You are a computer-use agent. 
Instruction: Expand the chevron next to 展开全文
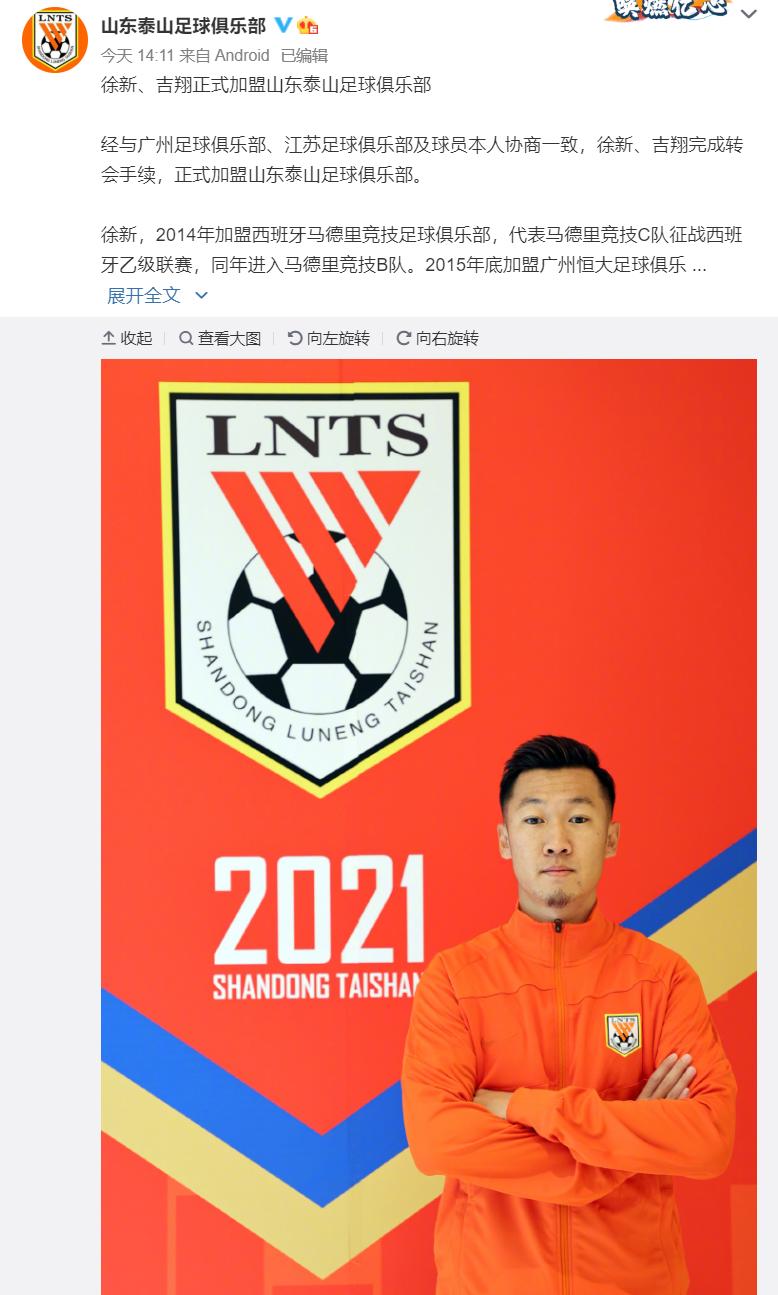[201, 296]
